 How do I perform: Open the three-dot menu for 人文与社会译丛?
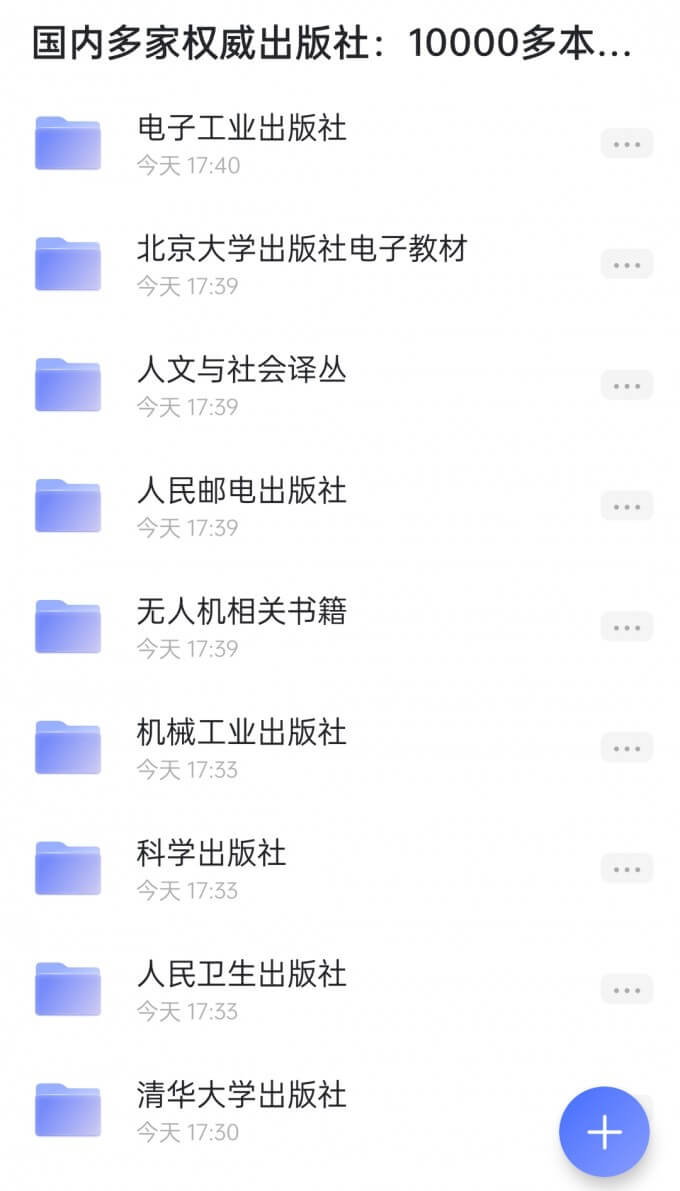click(x=627, y=386)
